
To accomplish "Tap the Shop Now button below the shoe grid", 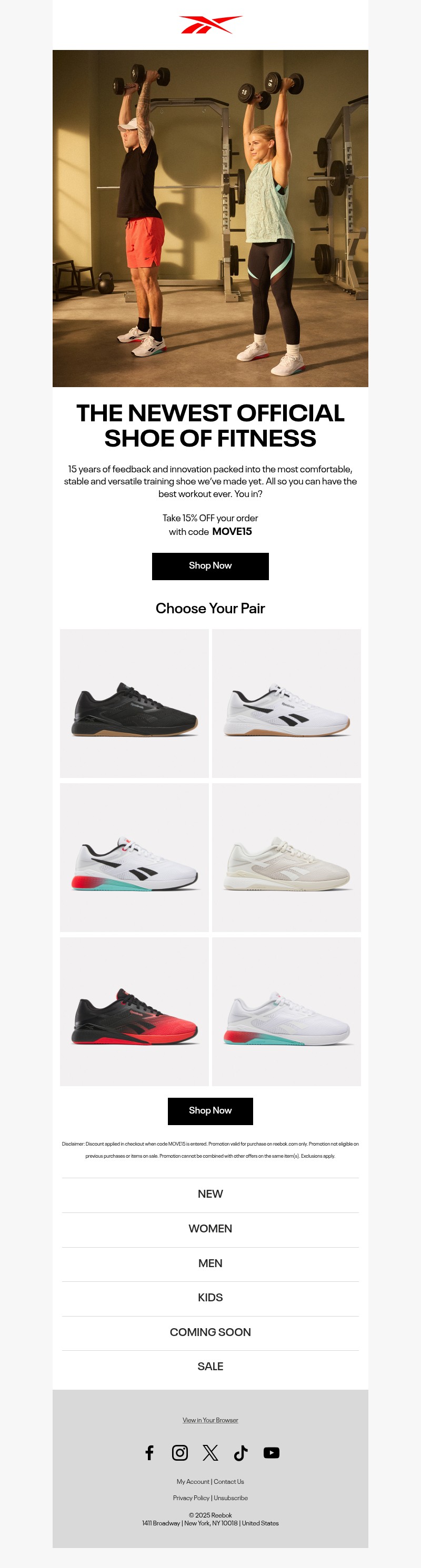I will (x=210, y=1110).
